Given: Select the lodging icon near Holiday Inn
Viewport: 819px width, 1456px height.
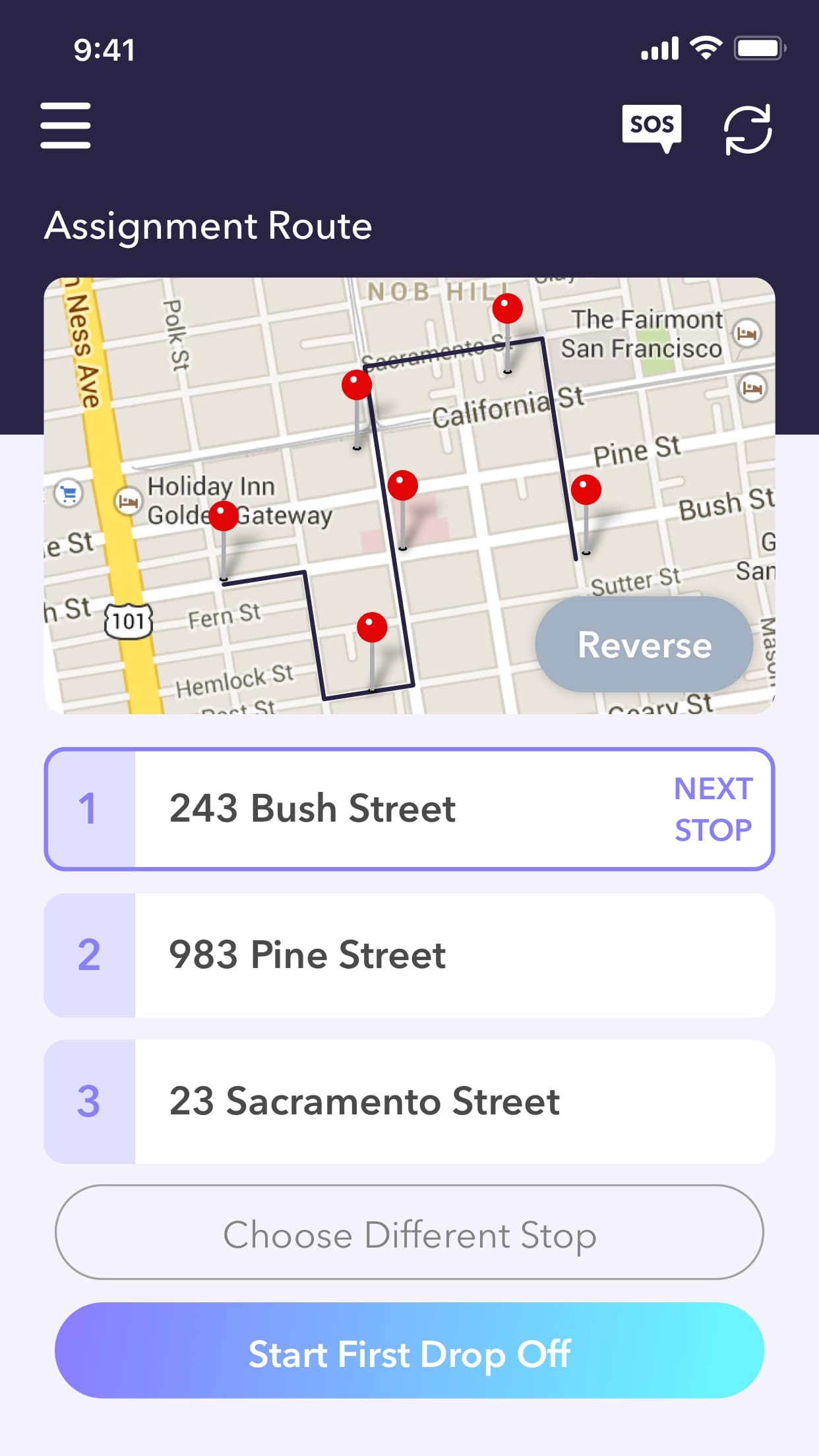Looking at the screenshot, I should 127,502.
